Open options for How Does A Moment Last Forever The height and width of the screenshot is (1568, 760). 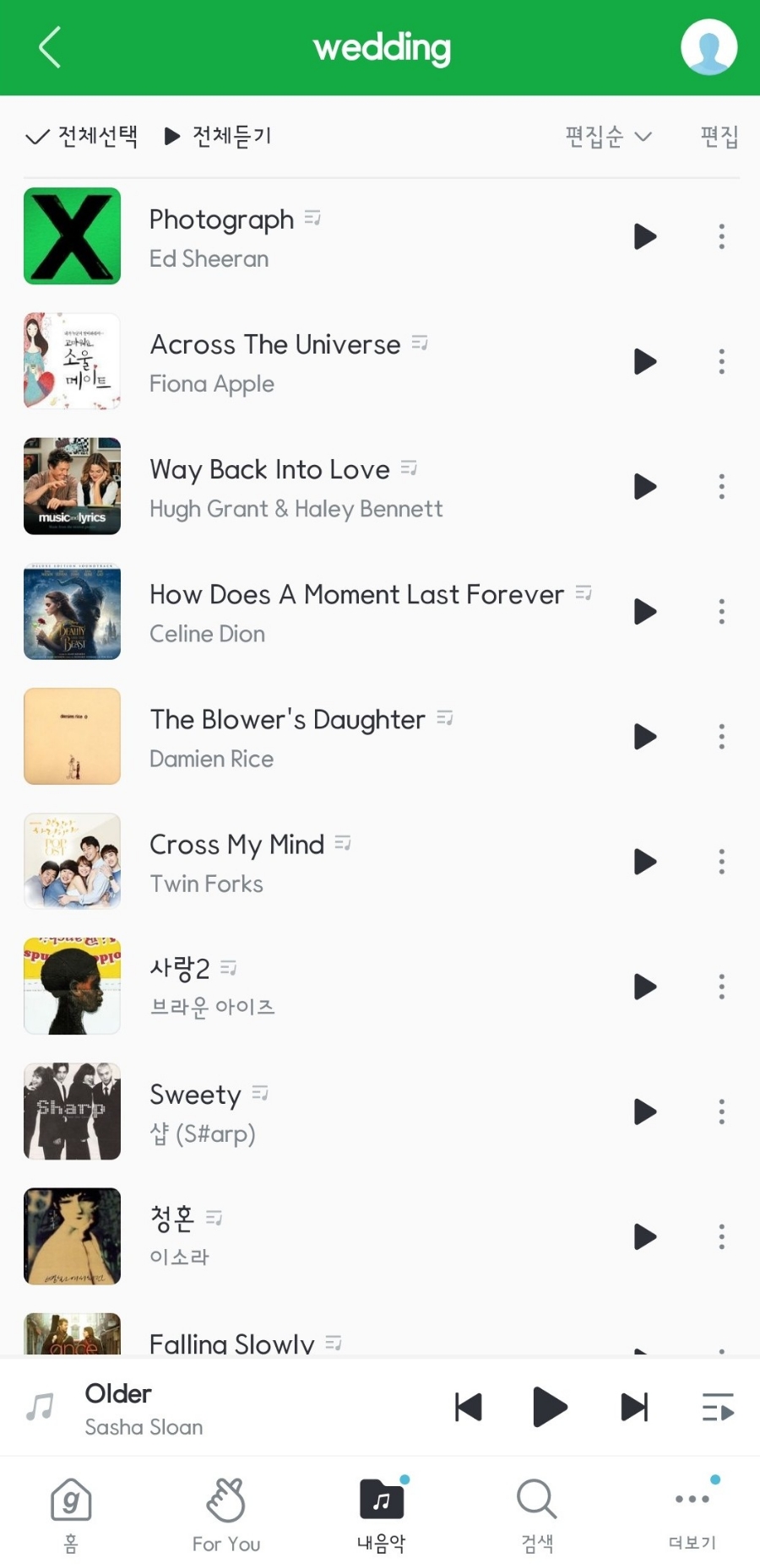(x=721, y=611)
